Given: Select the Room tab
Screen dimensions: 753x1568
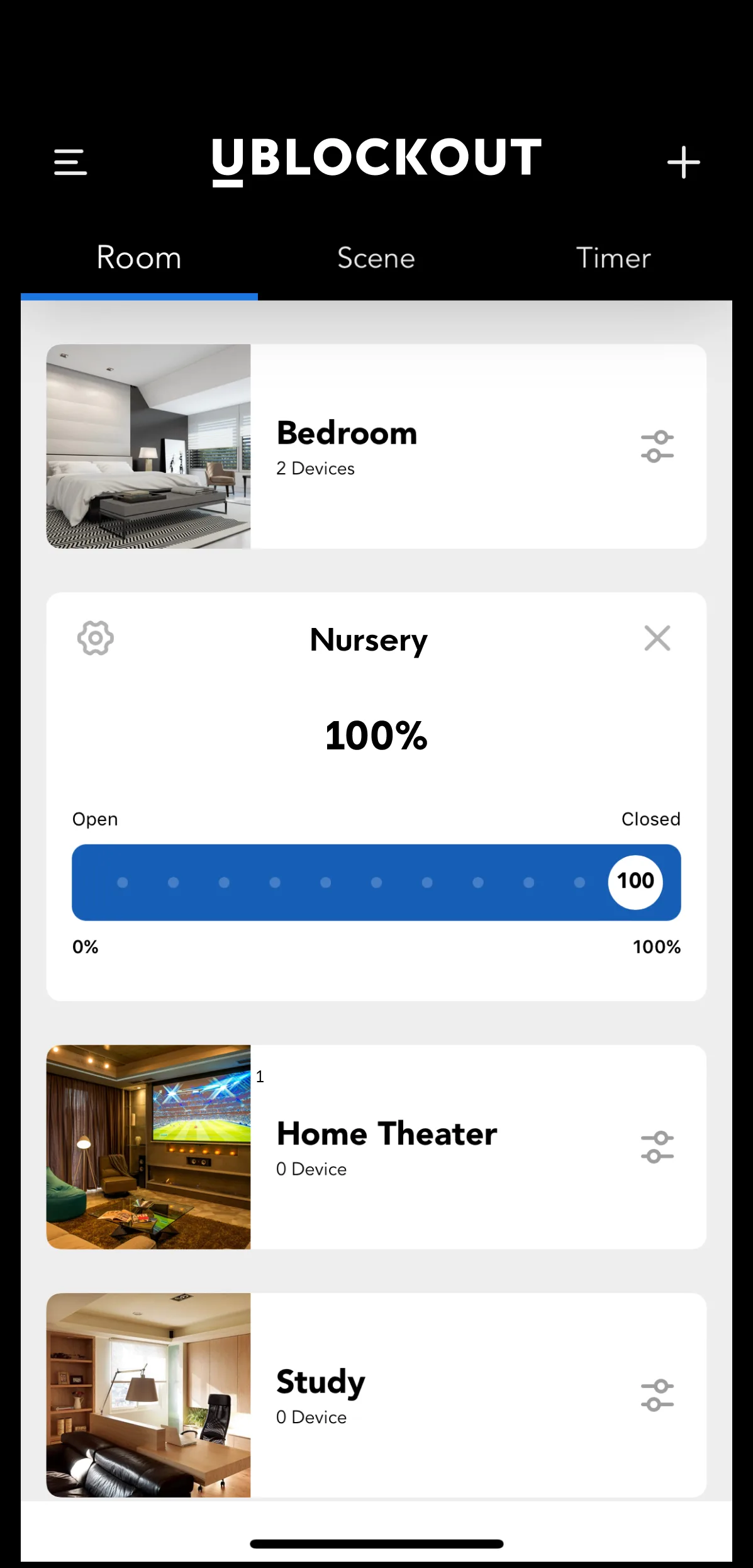Looking at the screenshot, I should 138,258.
